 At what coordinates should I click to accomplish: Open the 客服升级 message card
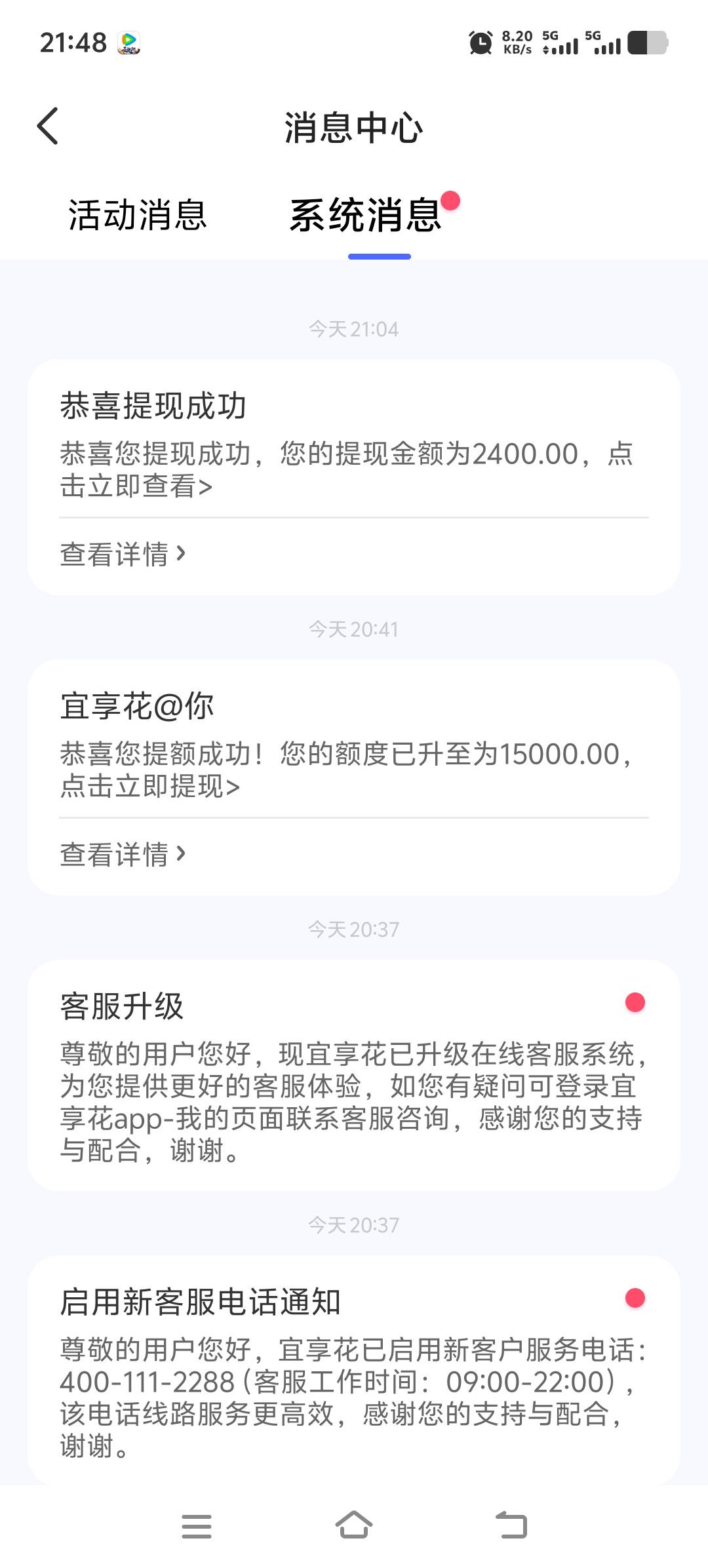[354, 1075]
